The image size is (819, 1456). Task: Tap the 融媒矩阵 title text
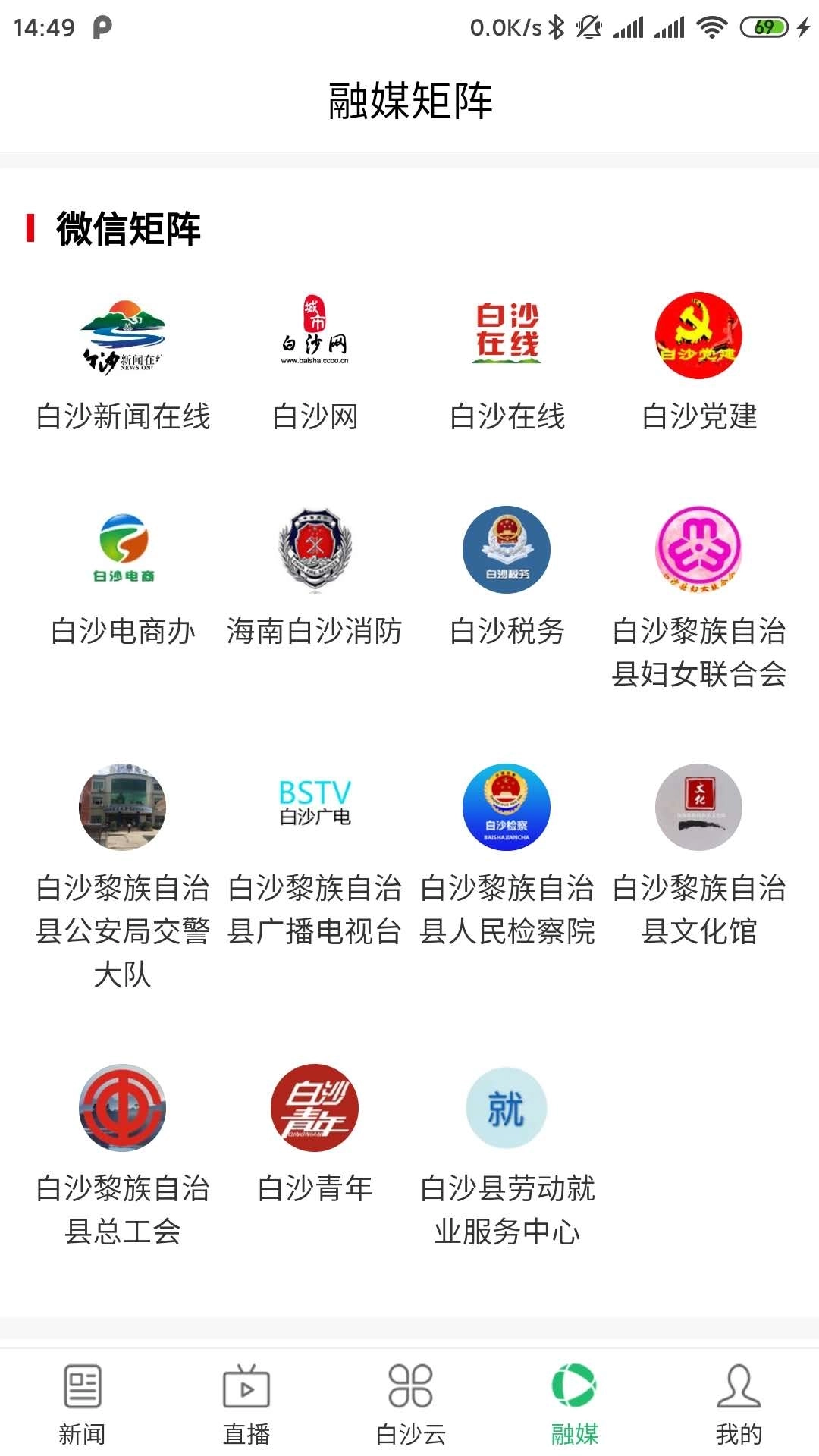[x=409, y=100]
